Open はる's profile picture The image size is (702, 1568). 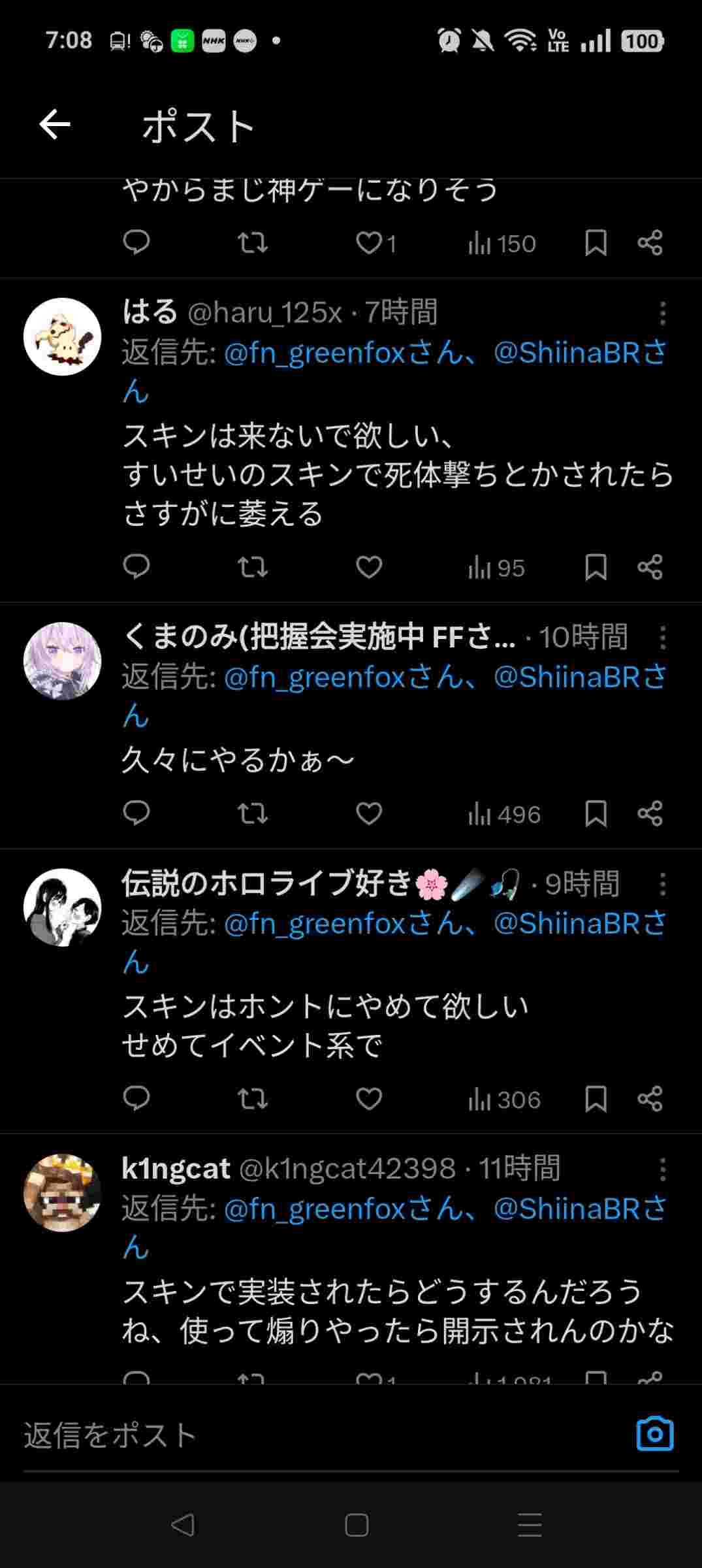point(62,336)
